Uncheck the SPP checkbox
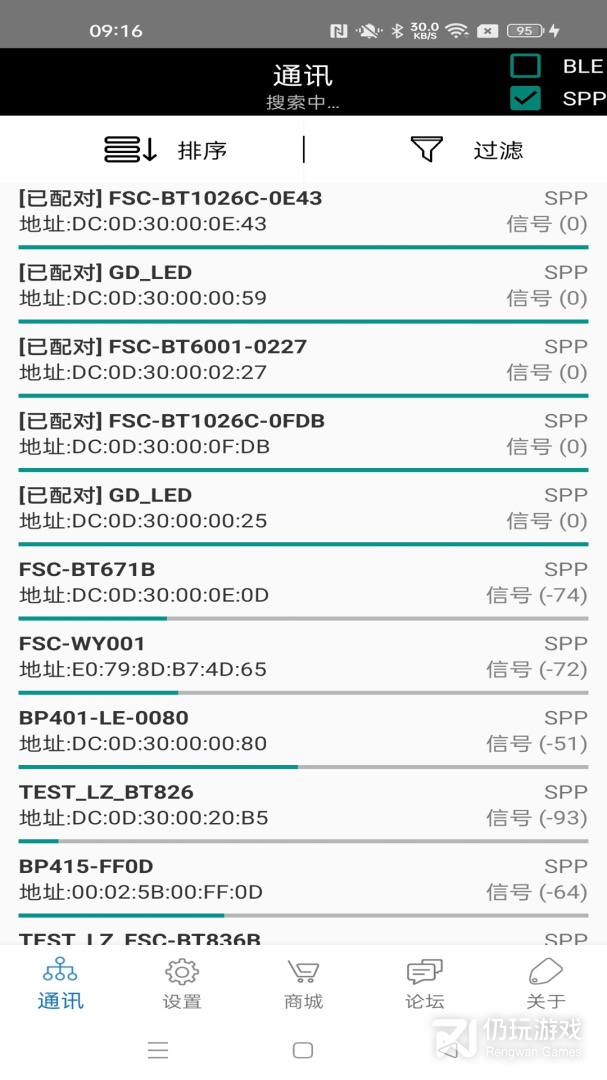Image resolution: width=607 pixels, height=1080 pixels. (x=526, y=98)
